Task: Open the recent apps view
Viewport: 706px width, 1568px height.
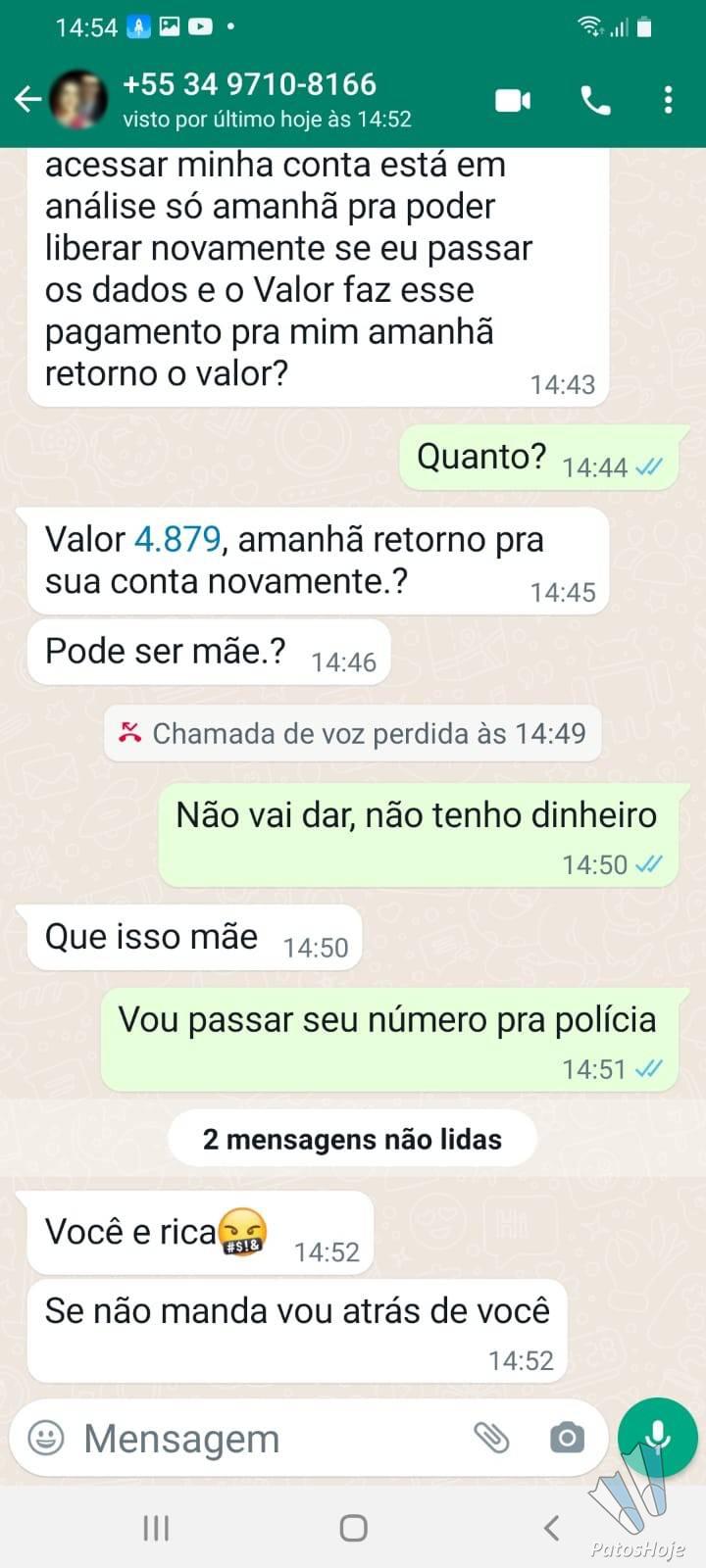Action: [x=156, y=1528]
